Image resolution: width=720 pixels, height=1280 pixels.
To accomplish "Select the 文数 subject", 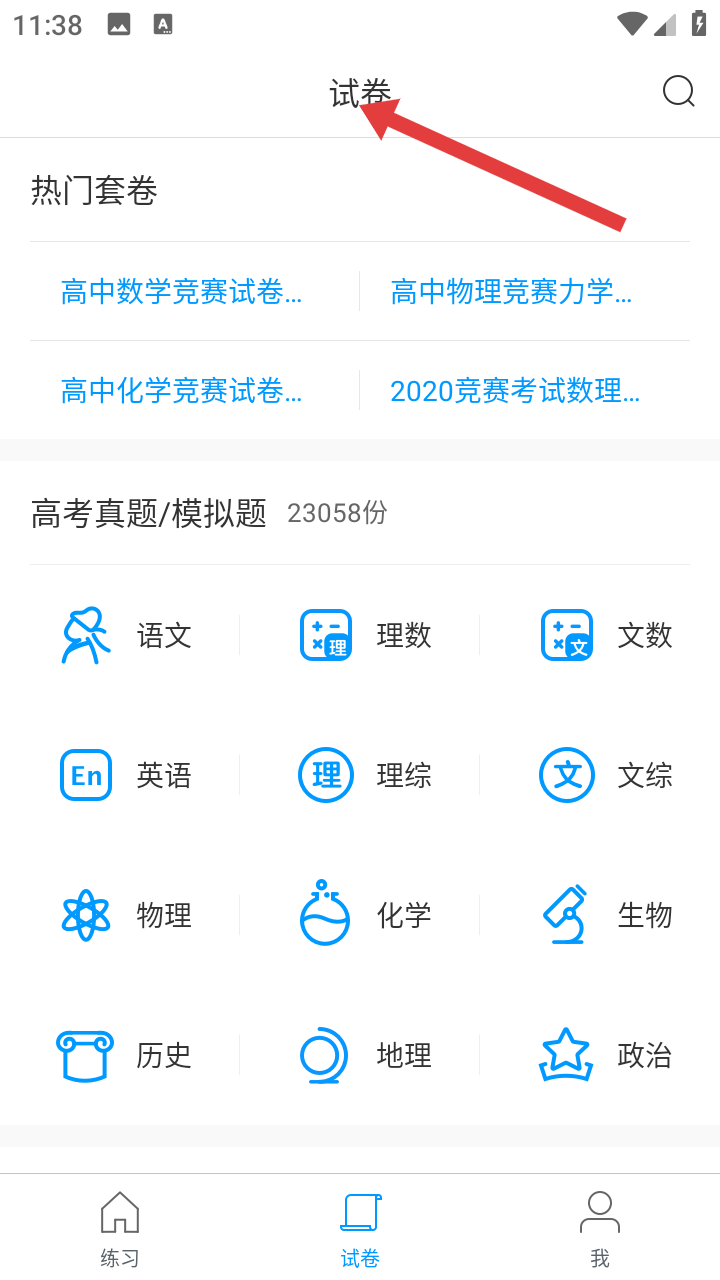I will (x=606, y=635).
